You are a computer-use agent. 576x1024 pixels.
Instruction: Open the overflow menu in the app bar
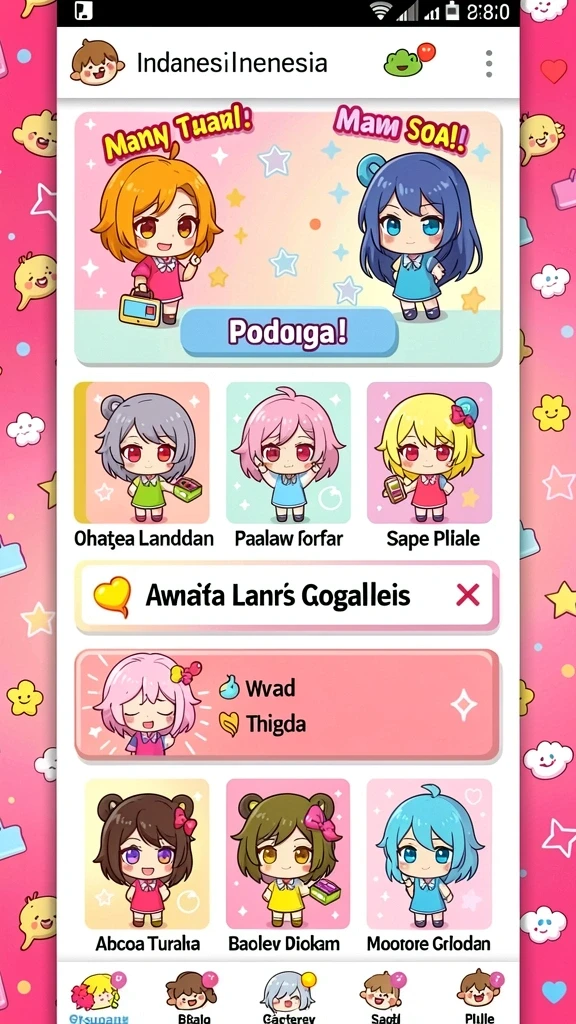[x=488, y=64]
